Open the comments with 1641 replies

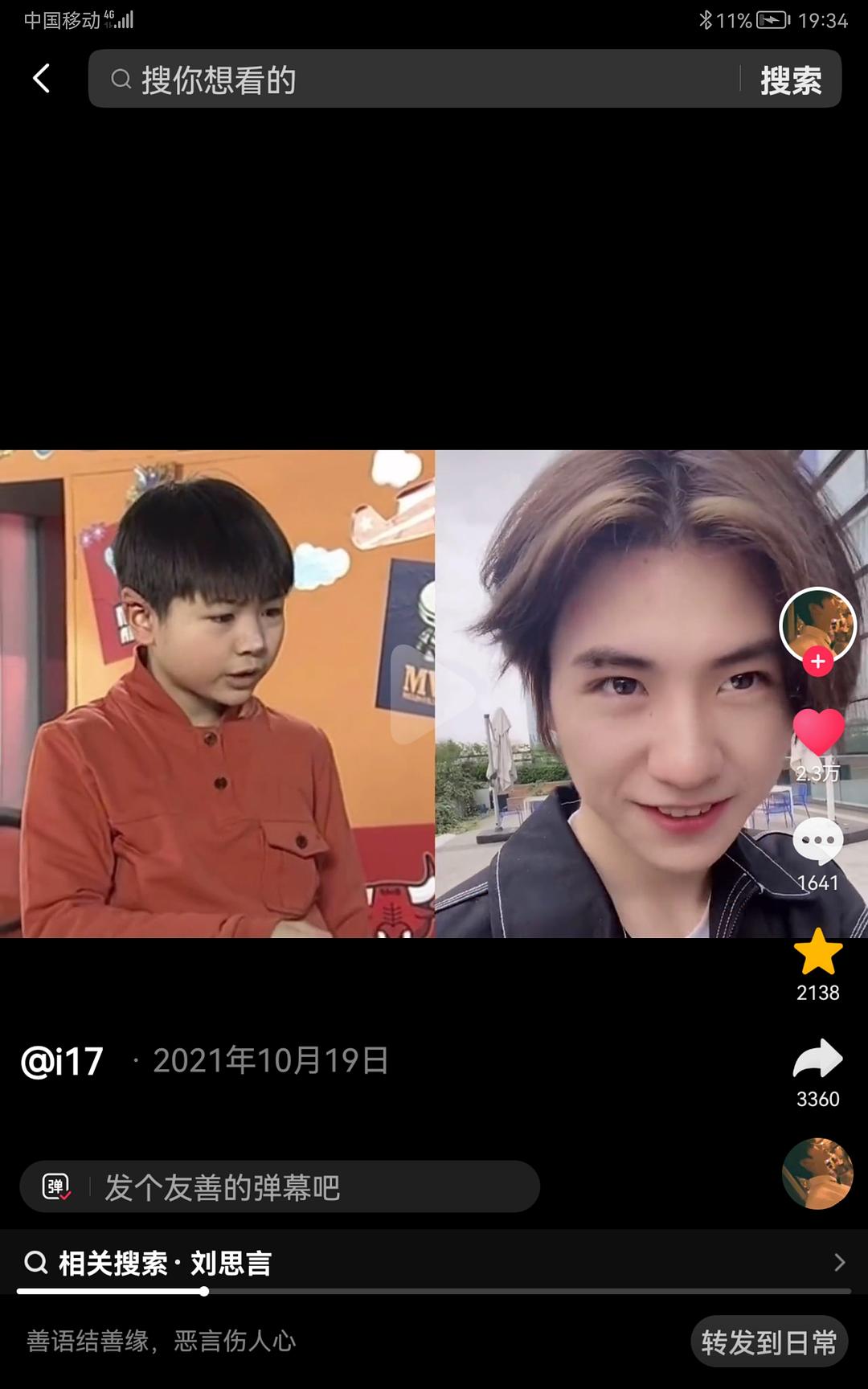[817, 842]
